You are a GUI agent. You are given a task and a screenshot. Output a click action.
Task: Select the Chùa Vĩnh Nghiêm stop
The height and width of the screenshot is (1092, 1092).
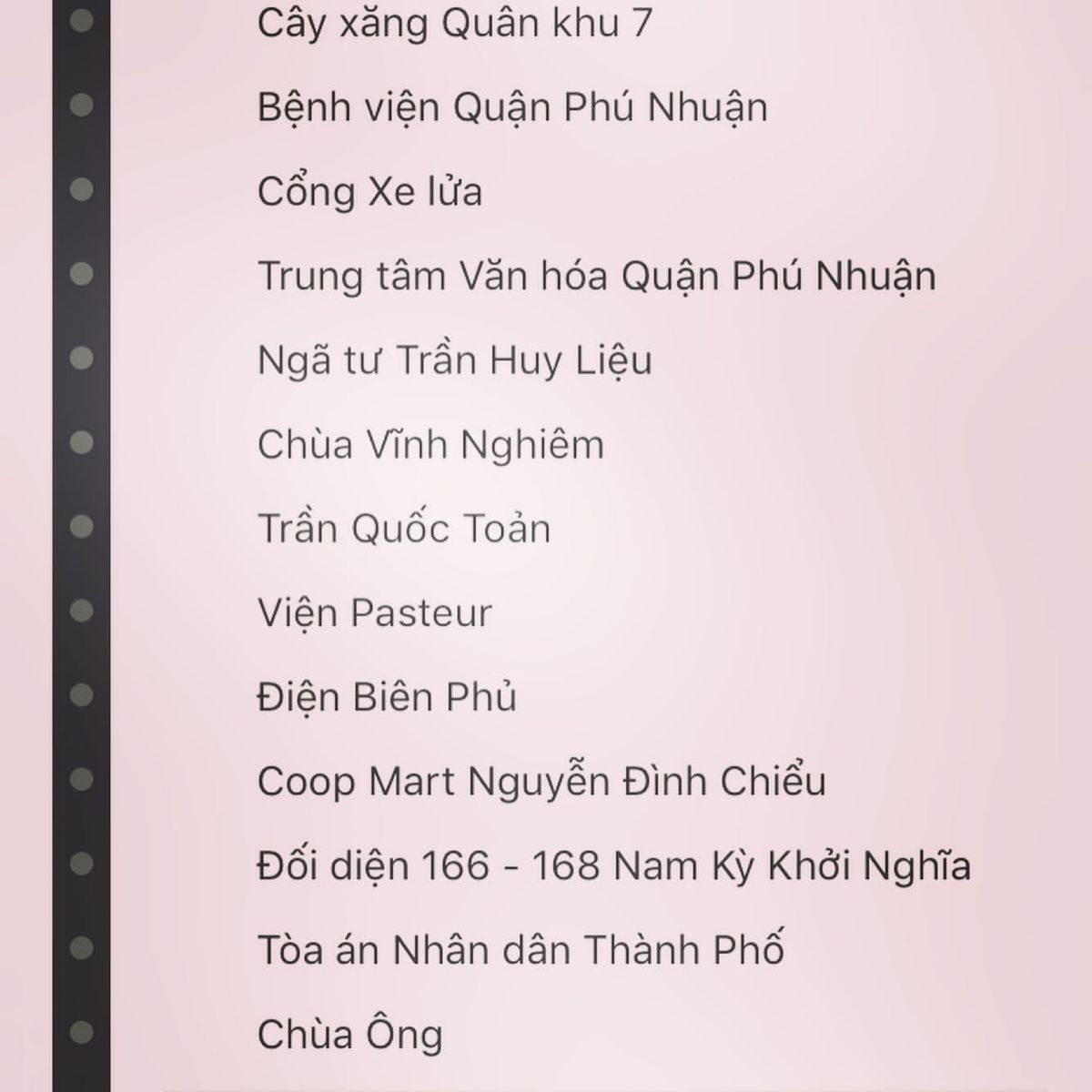pyautogui.click(x=430, y=445)
